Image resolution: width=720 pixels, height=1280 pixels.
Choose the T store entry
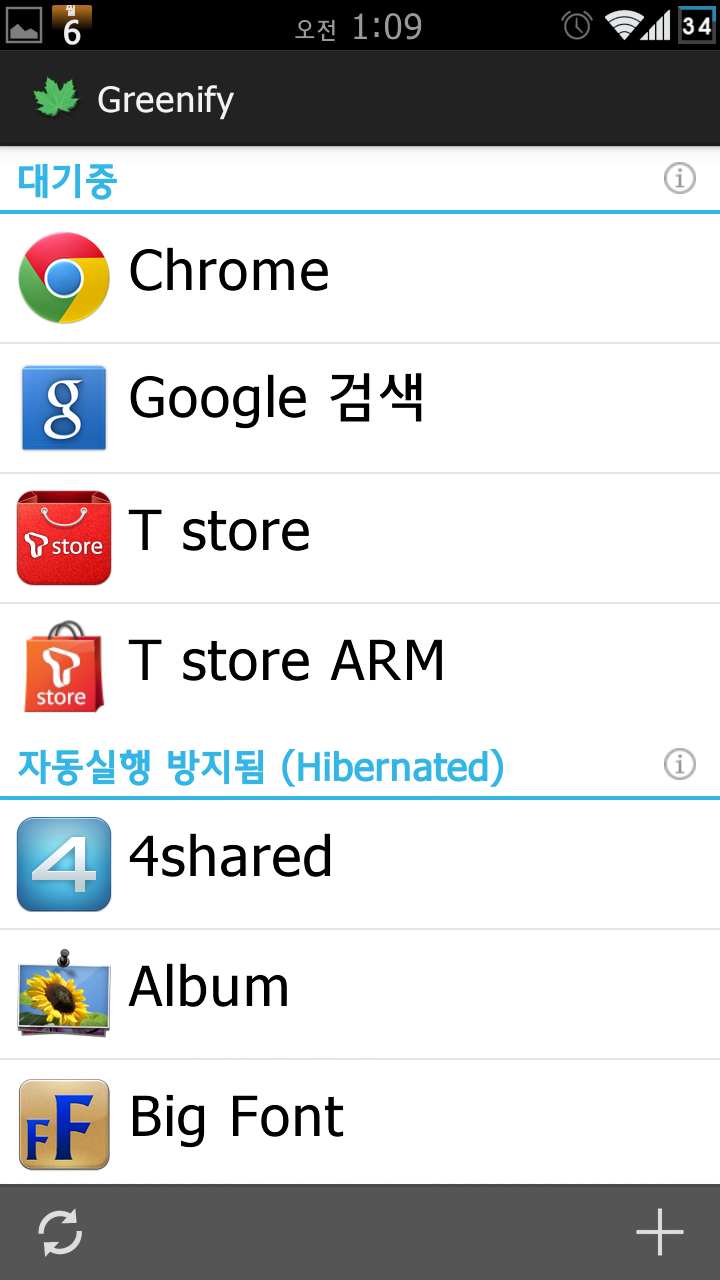[360, 537]
